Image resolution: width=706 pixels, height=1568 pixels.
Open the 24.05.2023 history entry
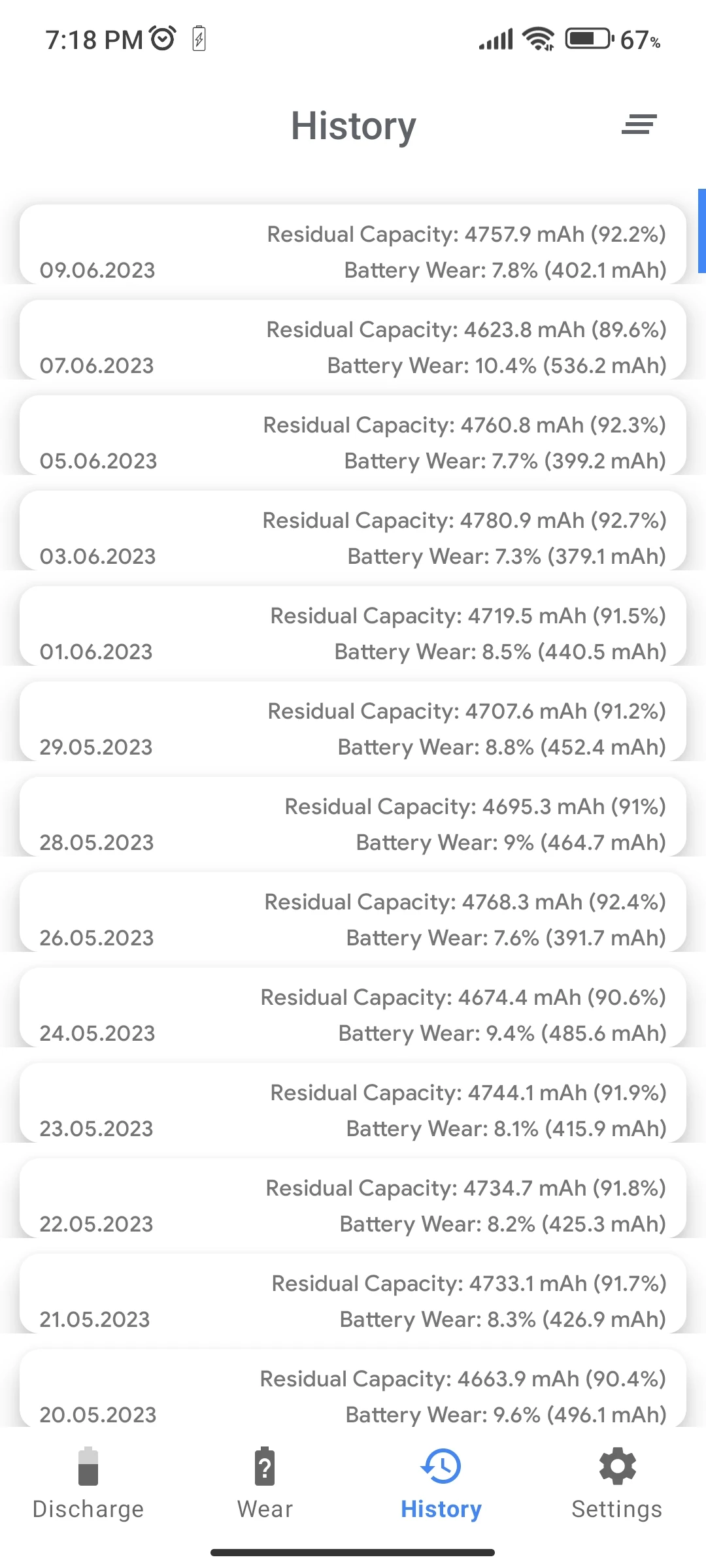click(353, 1007)
